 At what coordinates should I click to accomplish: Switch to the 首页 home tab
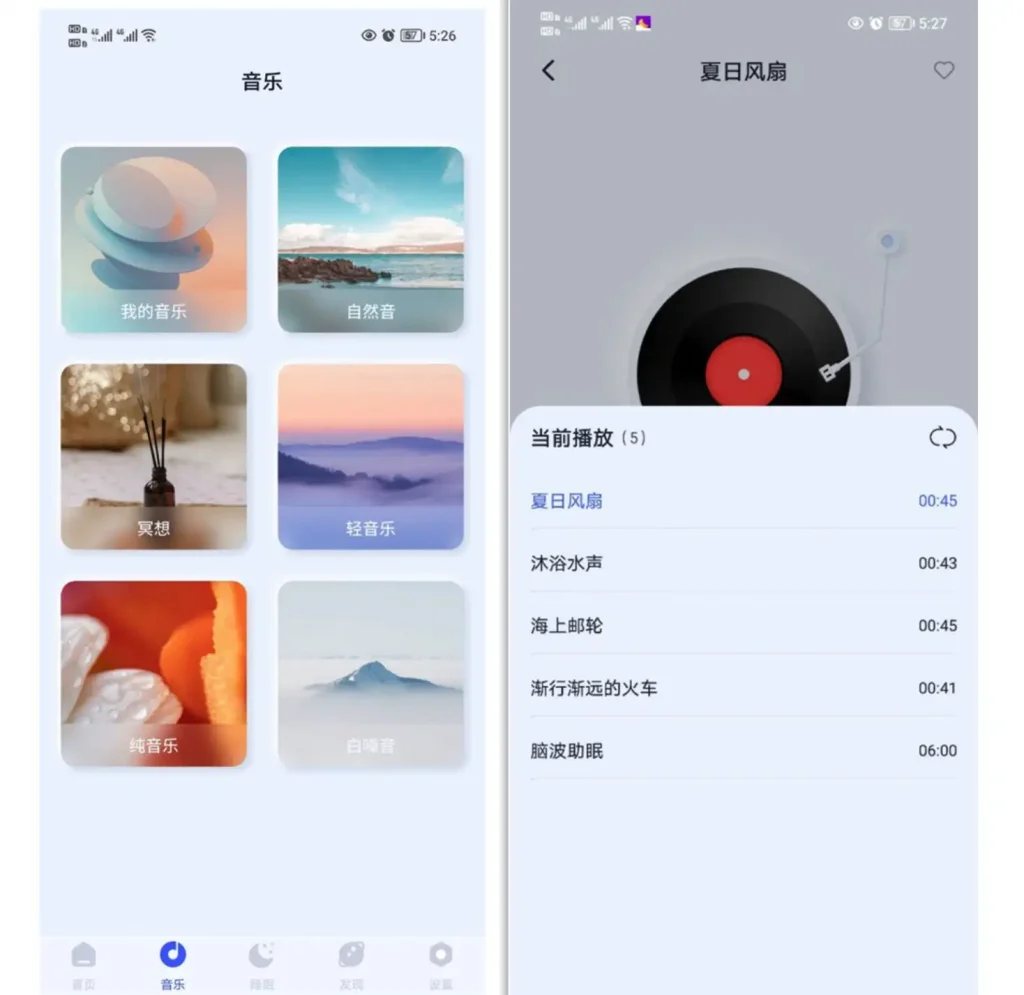(x=84, y=964)
